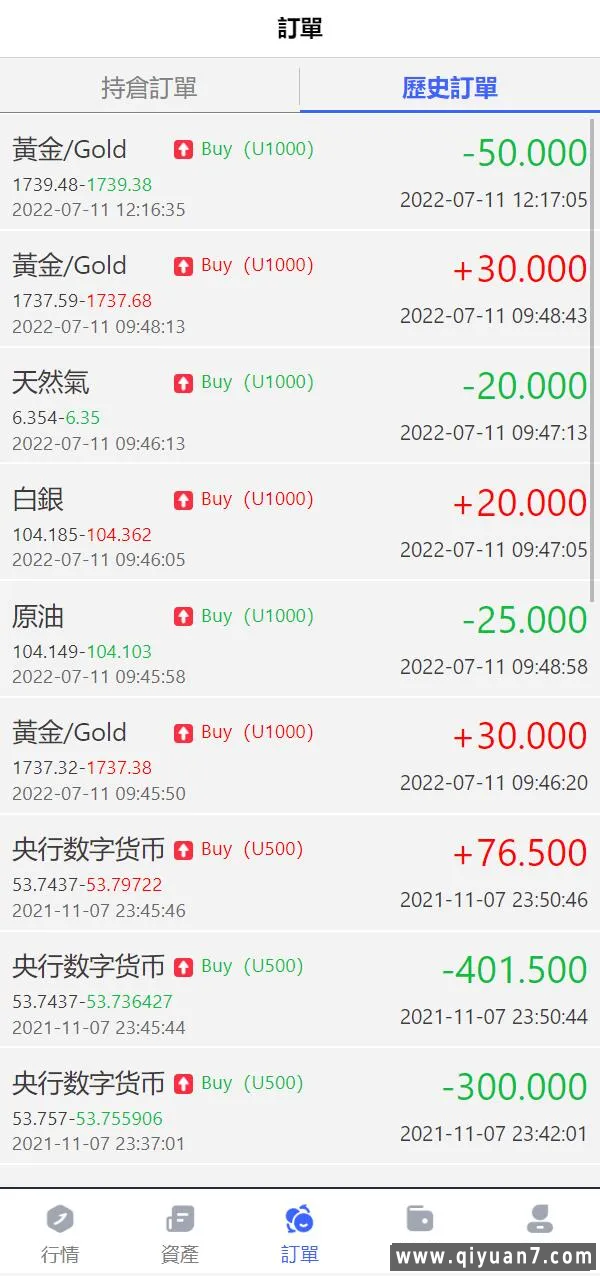
Task: Open the 黃金/Gold order opened at 09:45:50
Action: click(298, 757)
